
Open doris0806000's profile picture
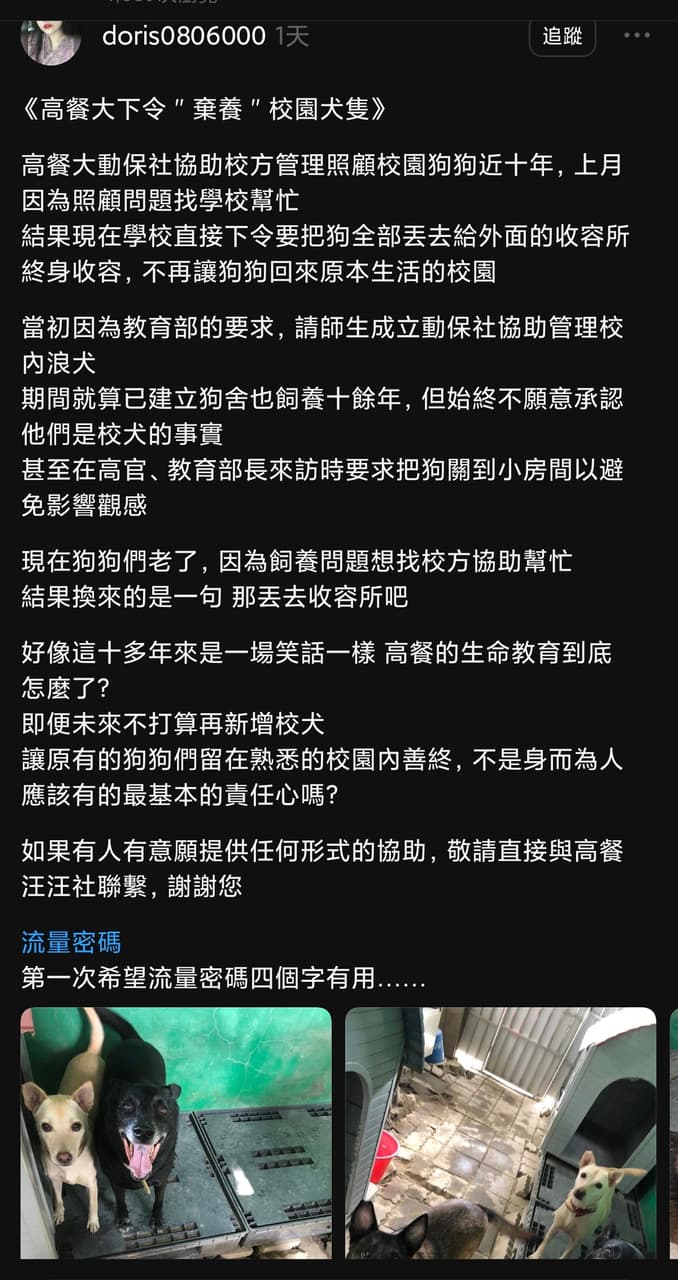(51, 40)
